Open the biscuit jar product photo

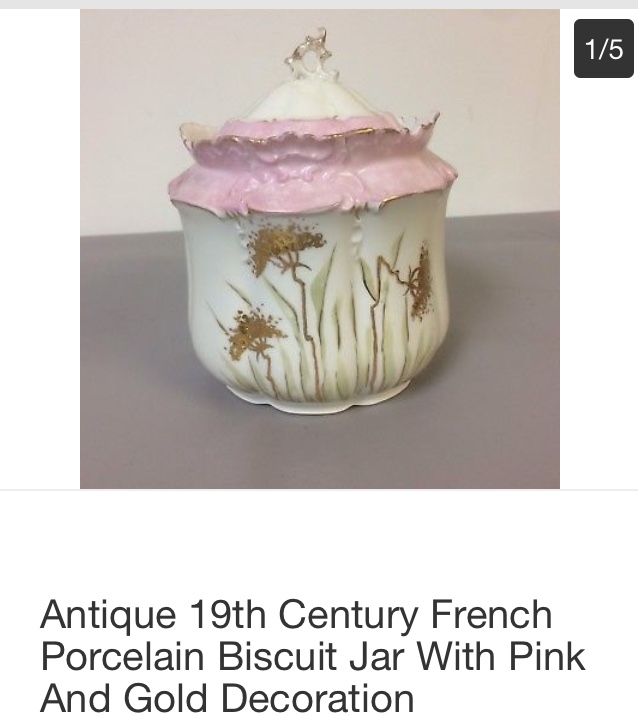[x=319, y=250]
